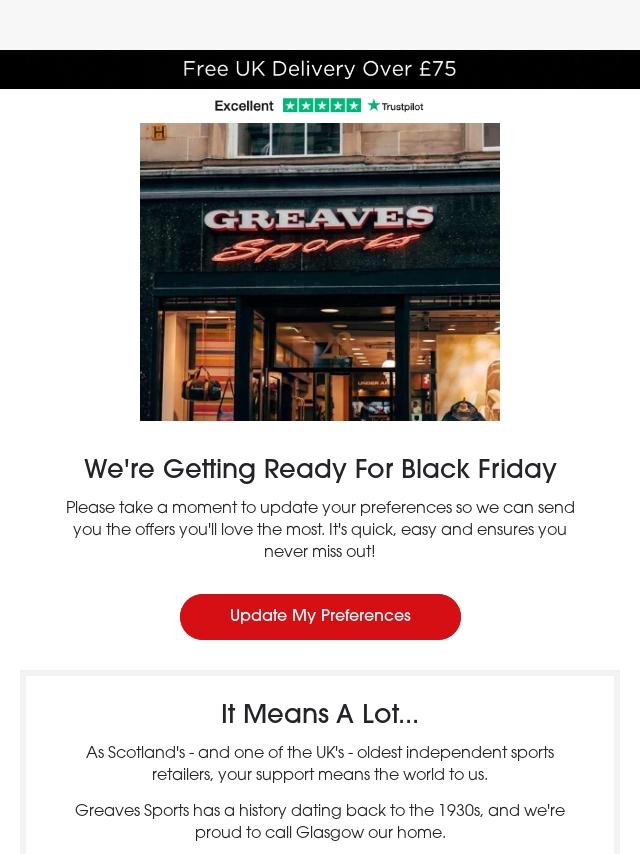The width and height of the screenshot is (640, 854).
Task: Open the Greaves Sports storefront image
Action: (x=320, y=272)
